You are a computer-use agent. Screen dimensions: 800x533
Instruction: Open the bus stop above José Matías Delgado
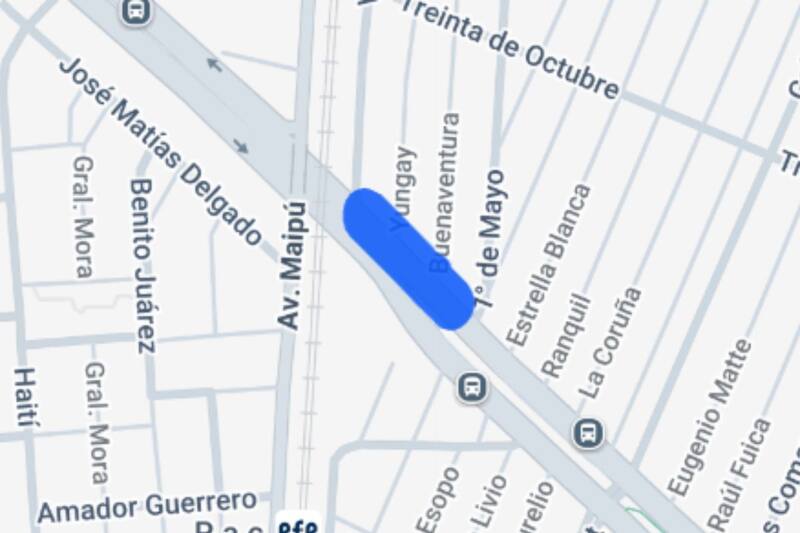pos(135,11)
